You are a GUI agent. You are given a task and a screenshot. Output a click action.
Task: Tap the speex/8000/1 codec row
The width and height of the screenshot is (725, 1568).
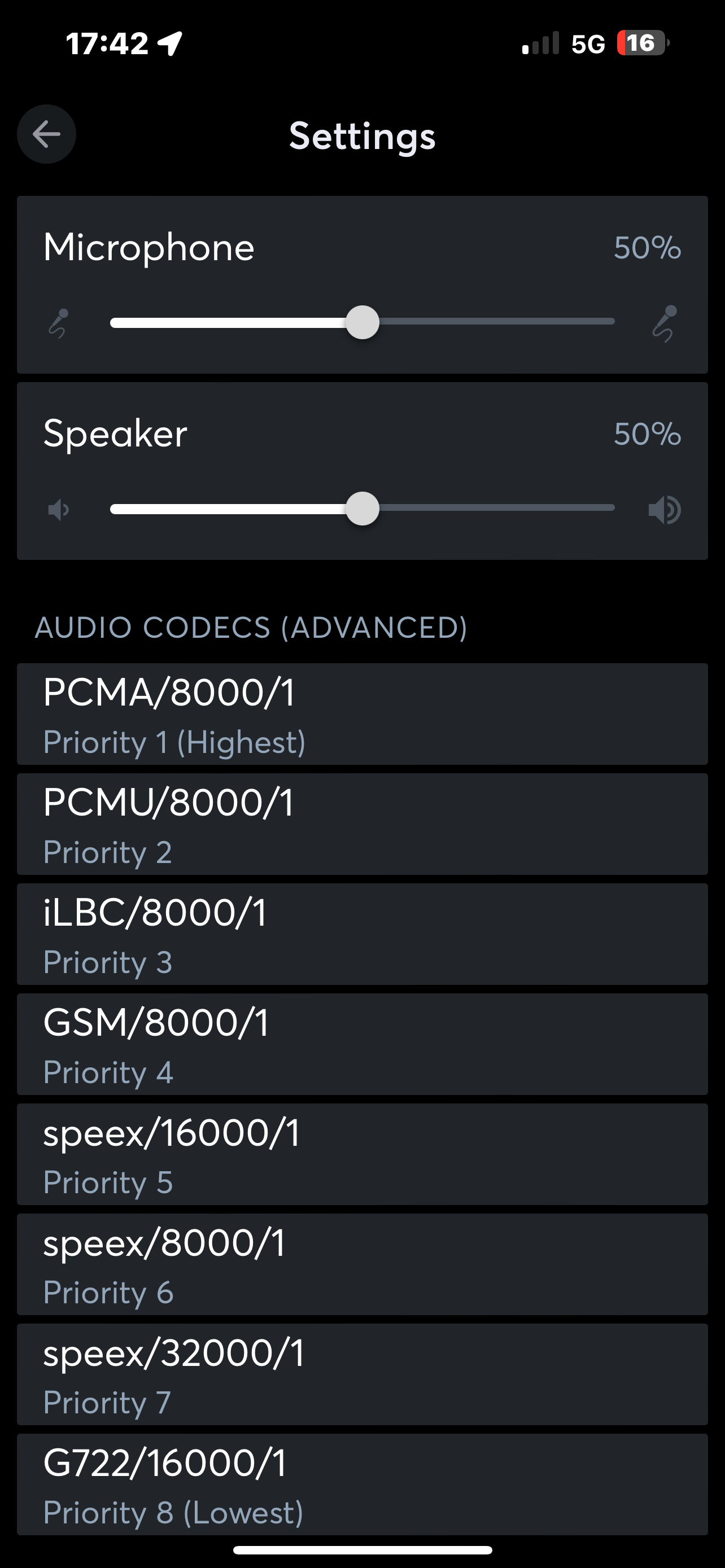click(x=362, y=1265)
